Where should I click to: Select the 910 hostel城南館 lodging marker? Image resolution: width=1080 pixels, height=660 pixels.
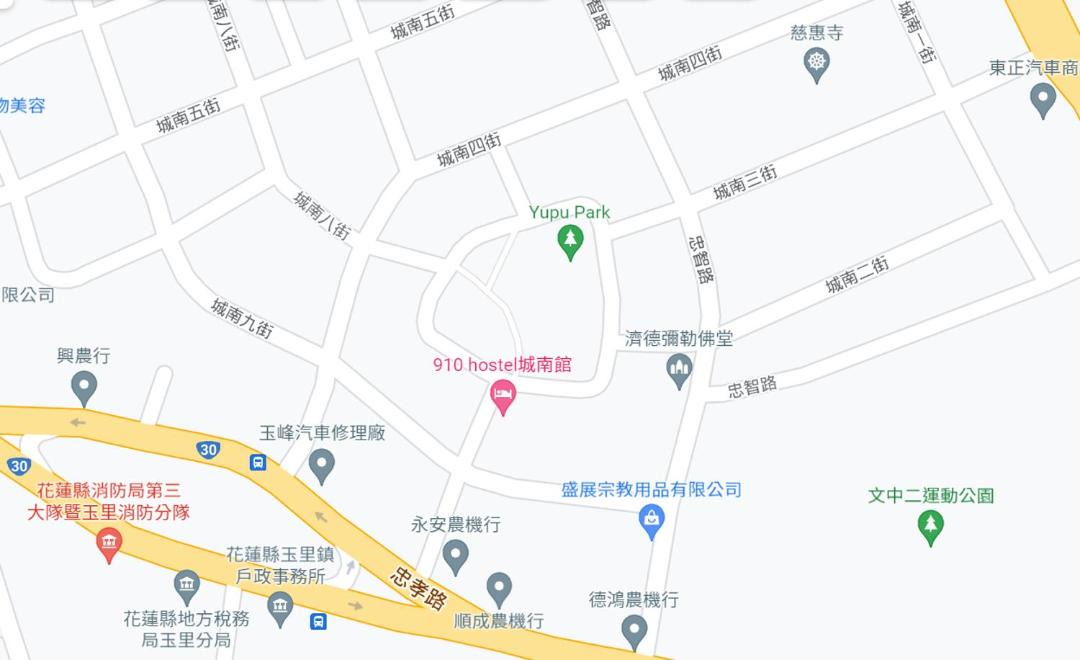pyautogui.click(x=503, y=397)
